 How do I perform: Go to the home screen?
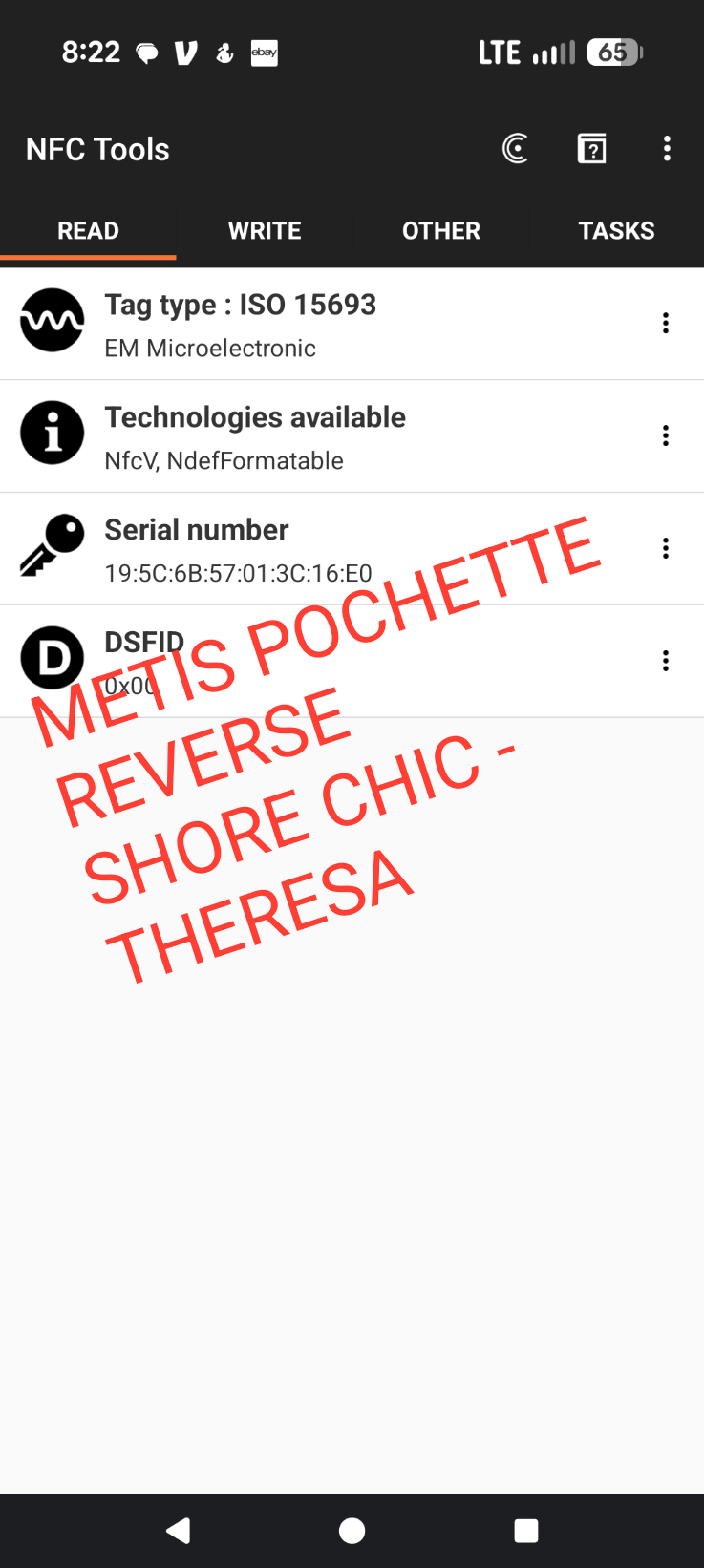352,1531
